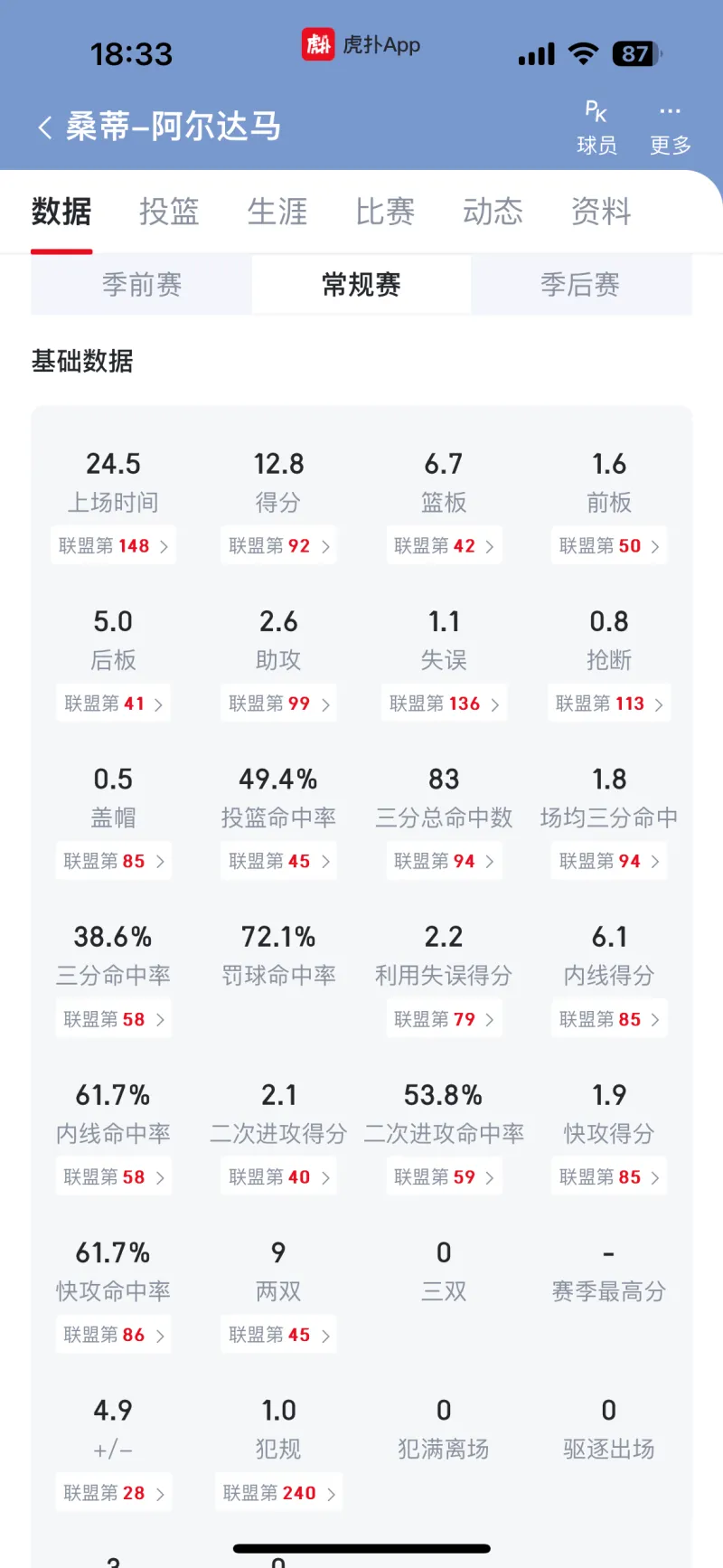Image resolution: width=723 pixels, height=1568 pixels.
Task: Open 联盟第 148 ranking under 上场时间
Action: (x=113, y=546)
